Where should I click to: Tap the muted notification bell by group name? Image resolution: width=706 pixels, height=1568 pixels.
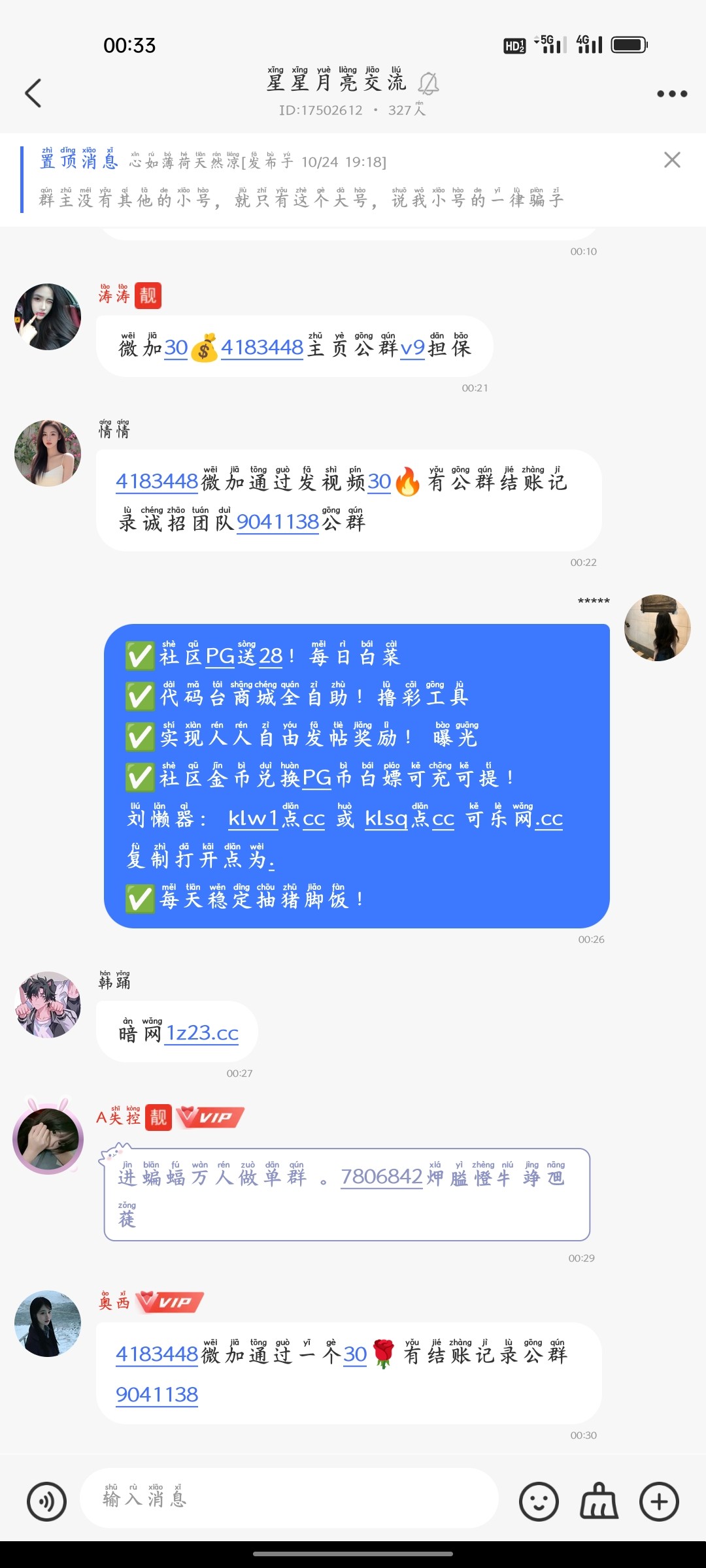pos(429,84)
